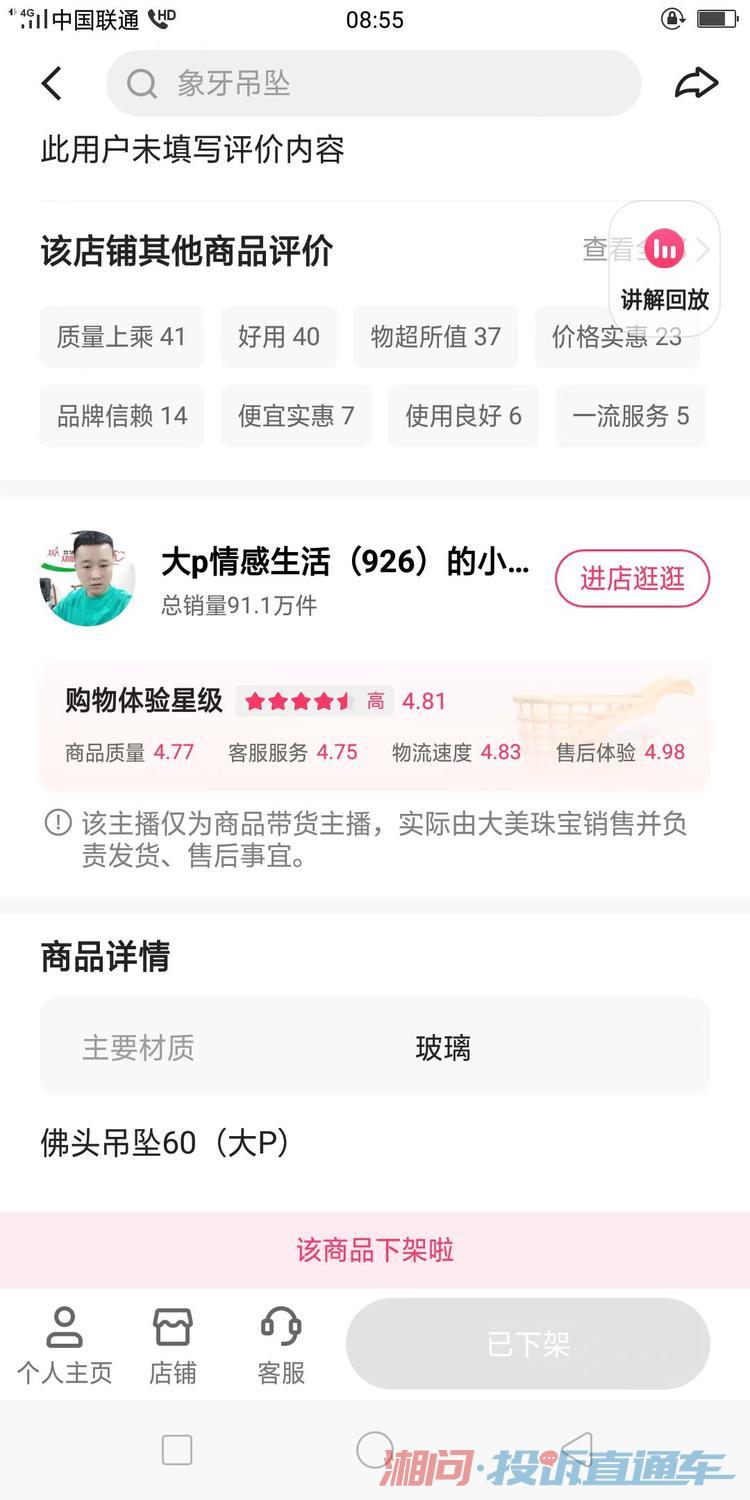Select the 质量上乘 41 review tag
750x1500 pixels.
pyautogui.click(x=121, y=337)
